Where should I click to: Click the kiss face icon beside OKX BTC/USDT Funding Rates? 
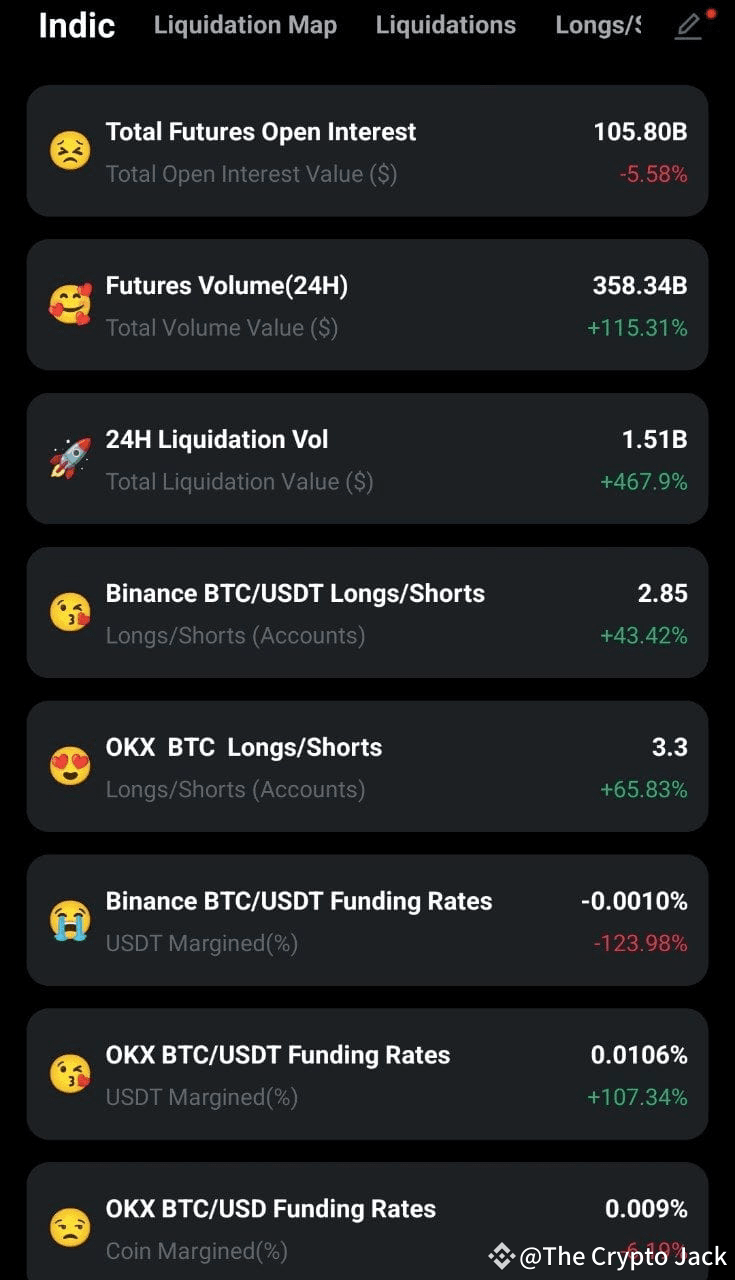pyautogui.click(x=69, y=1074)
